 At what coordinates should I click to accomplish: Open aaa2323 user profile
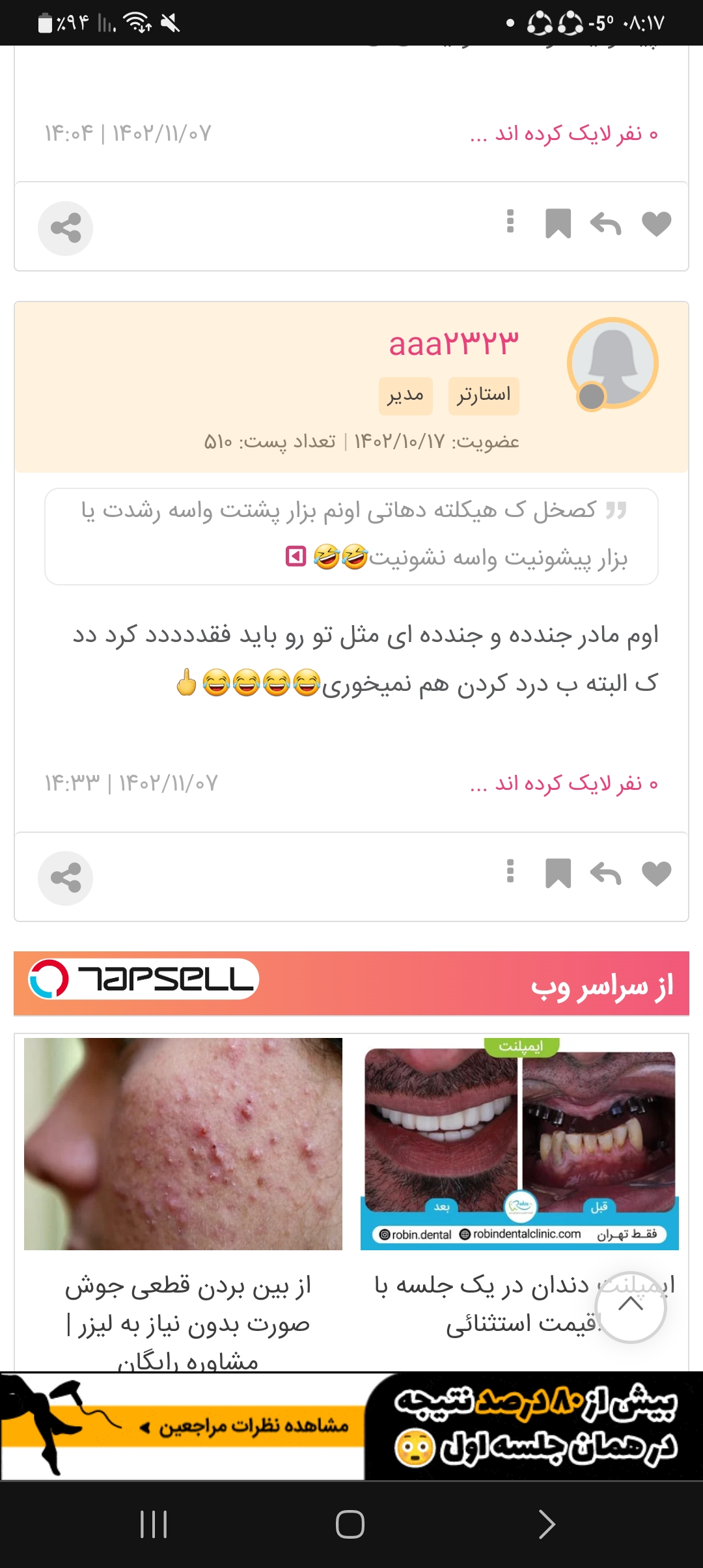click(x=454, y=343)
